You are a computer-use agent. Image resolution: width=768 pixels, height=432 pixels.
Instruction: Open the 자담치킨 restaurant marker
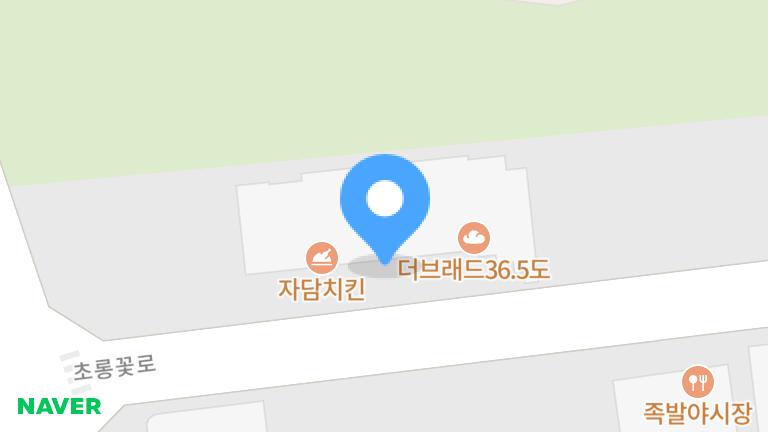coord(322,258)
